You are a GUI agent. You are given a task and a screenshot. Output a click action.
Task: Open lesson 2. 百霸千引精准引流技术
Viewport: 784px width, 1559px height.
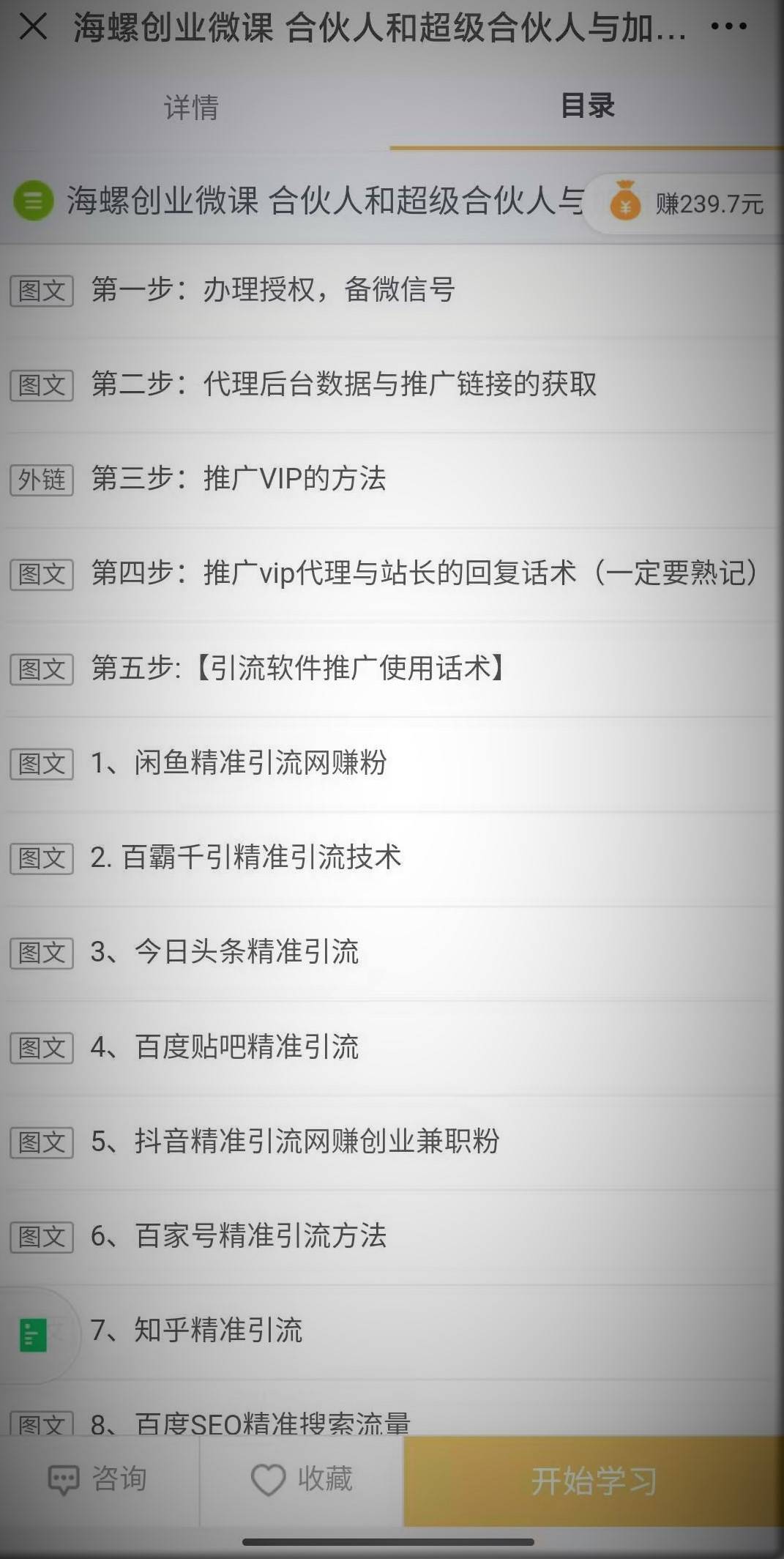[392, 858]
